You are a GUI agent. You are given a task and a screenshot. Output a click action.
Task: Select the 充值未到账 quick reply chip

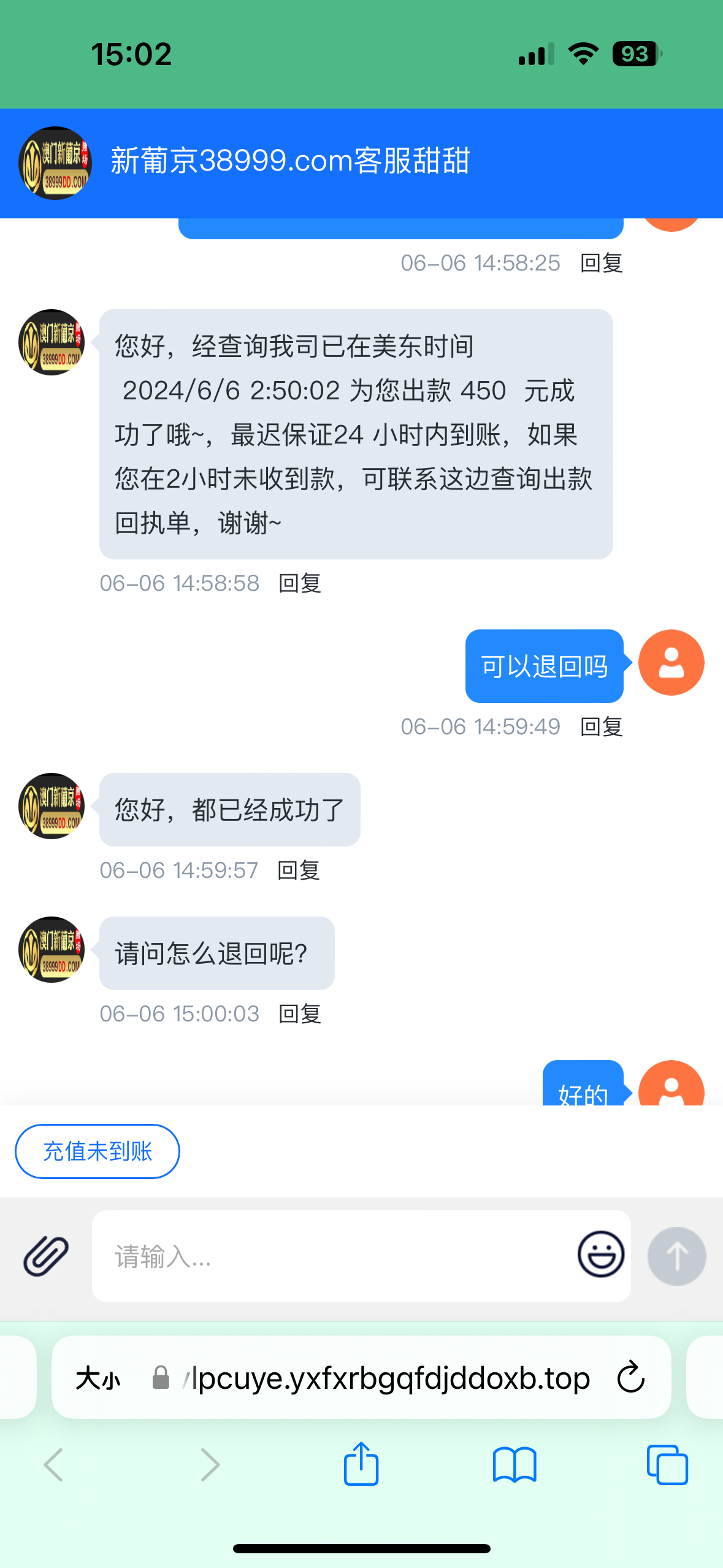point(98,1151)
